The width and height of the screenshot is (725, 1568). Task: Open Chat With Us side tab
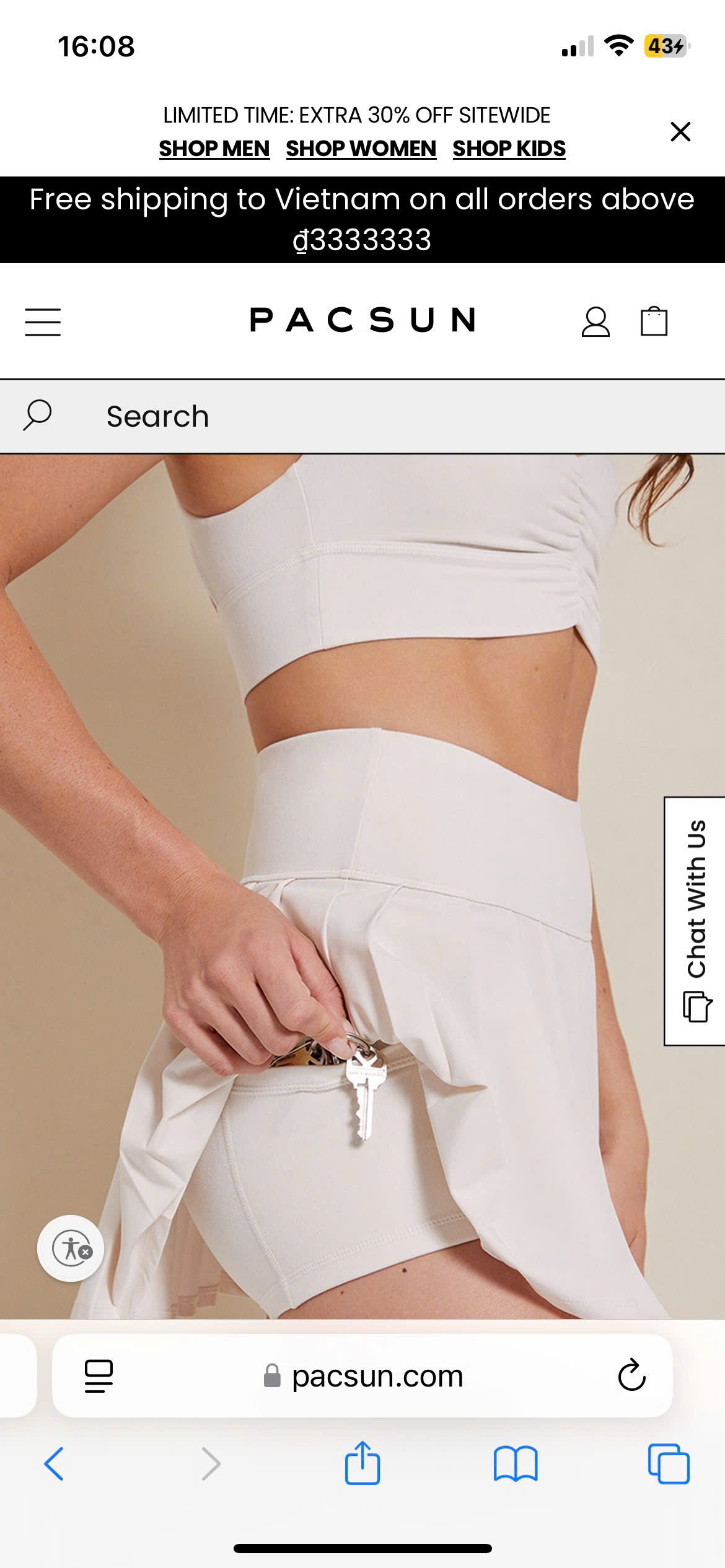[695, 921]
